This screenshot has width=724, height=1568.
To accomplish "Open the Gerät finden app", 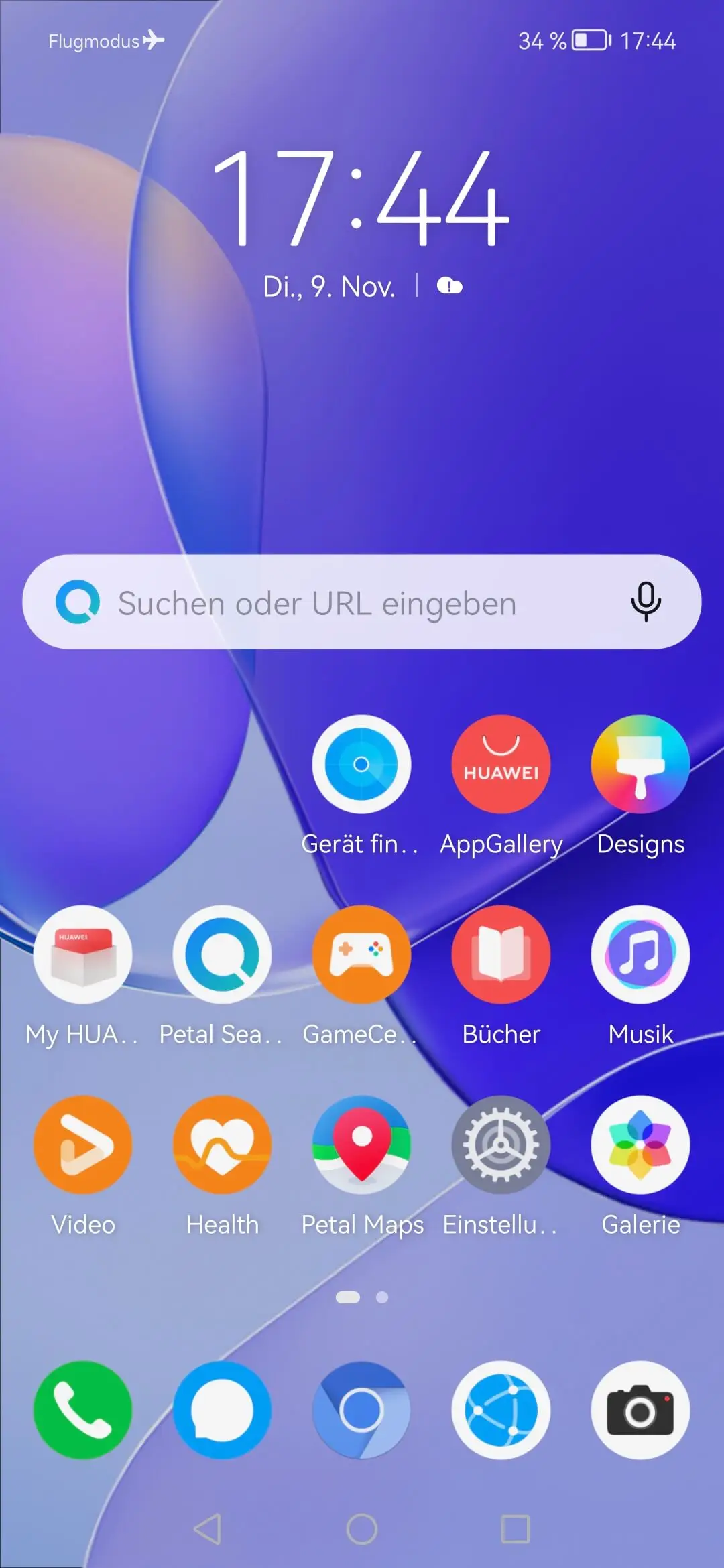I will tap(361, 765).
